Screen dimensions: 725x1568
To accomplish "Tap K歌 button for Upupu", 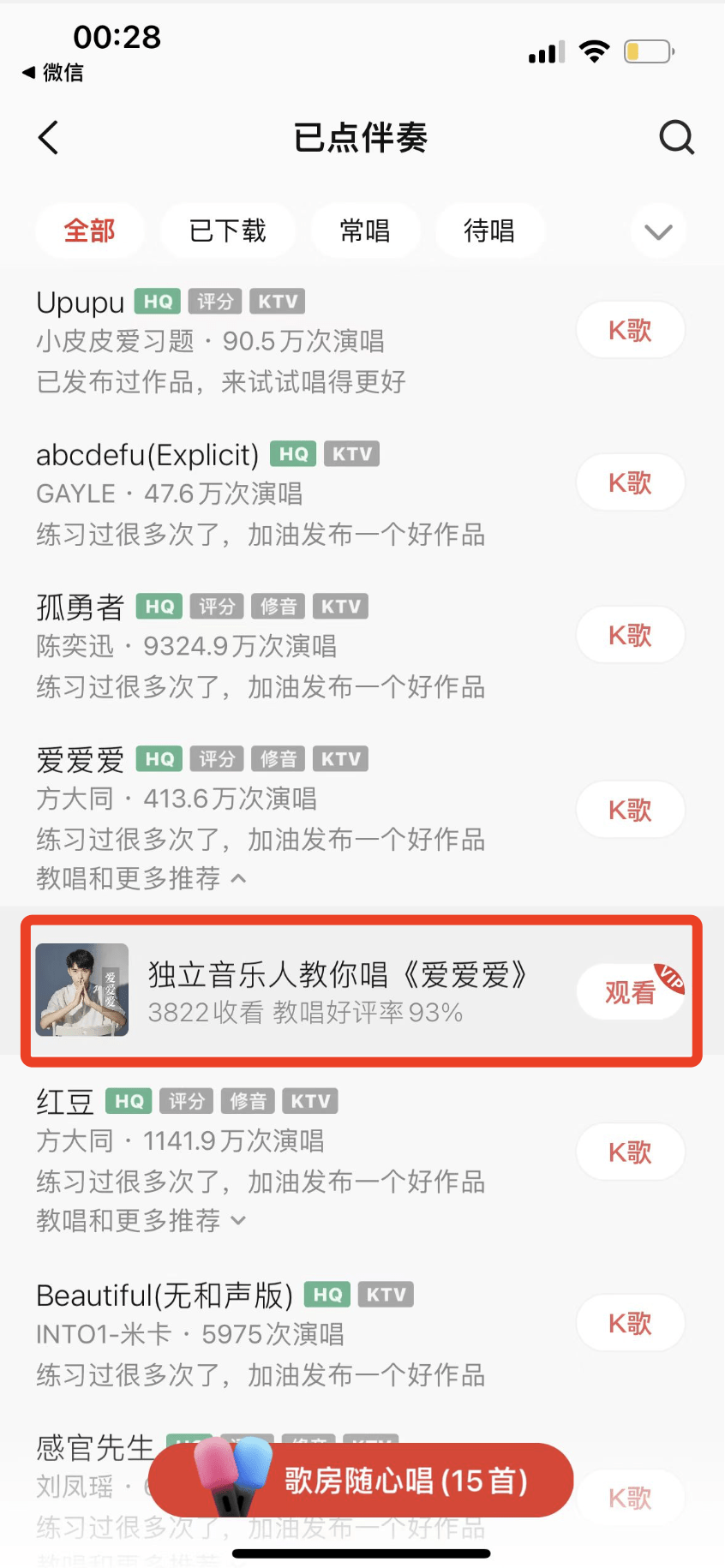I will (x=630, y=331).
